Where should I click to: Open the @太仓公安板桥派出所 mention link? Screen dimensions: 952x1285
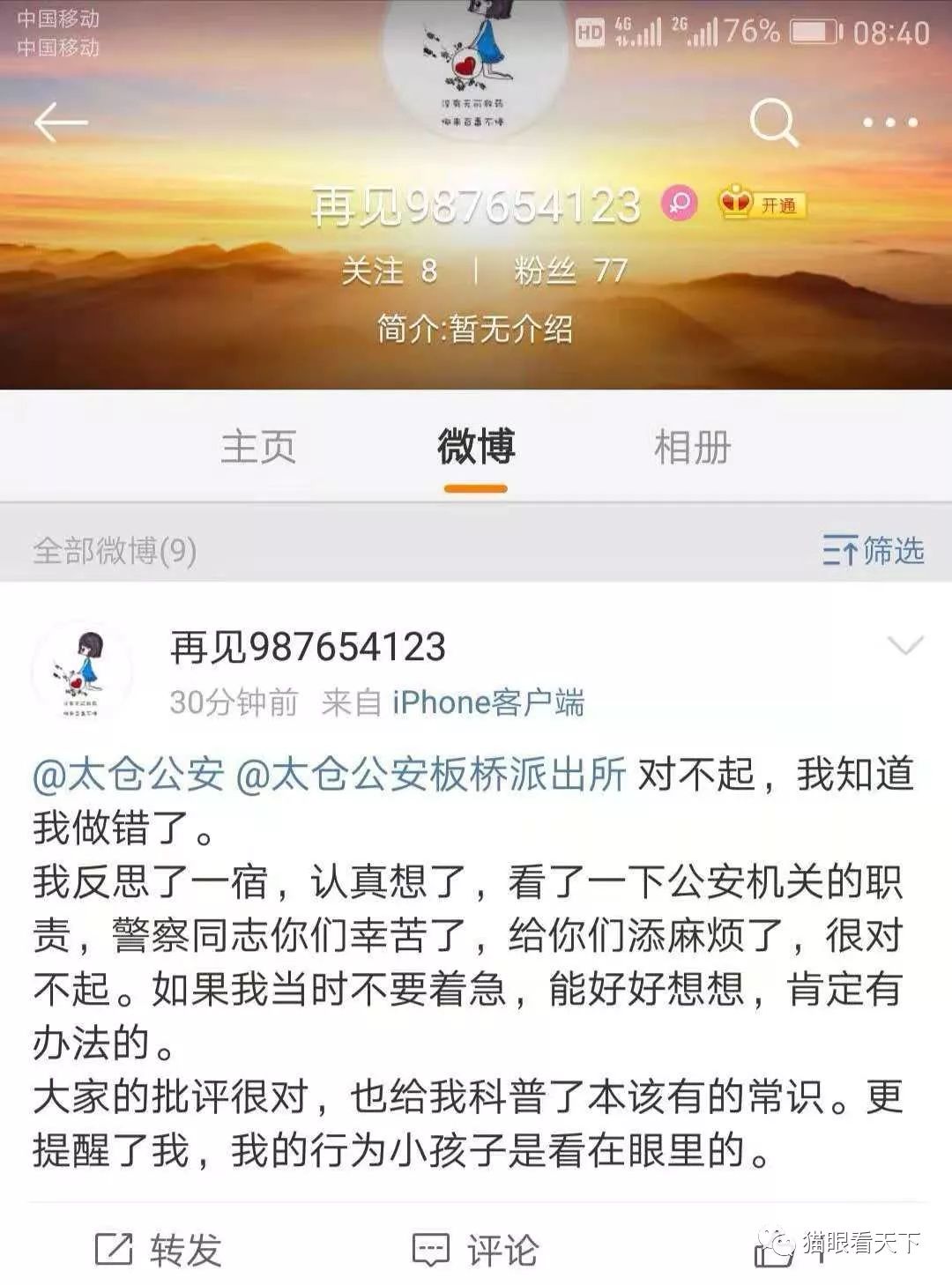[x=432, y=775]
